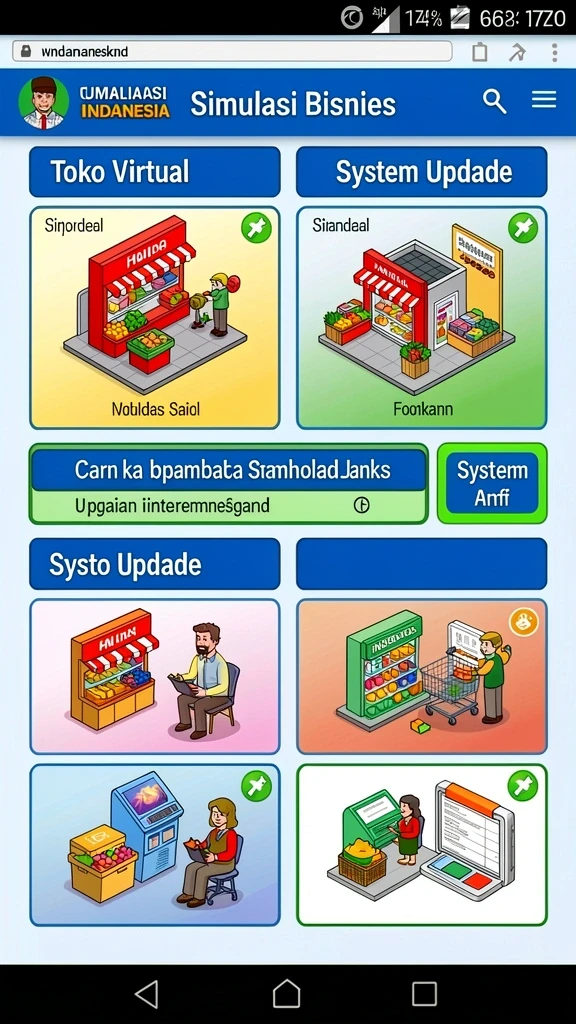The width and height of the screenshot is (576, 1024).
Task: Select the System Upgade button
Action: click(421, 172)
